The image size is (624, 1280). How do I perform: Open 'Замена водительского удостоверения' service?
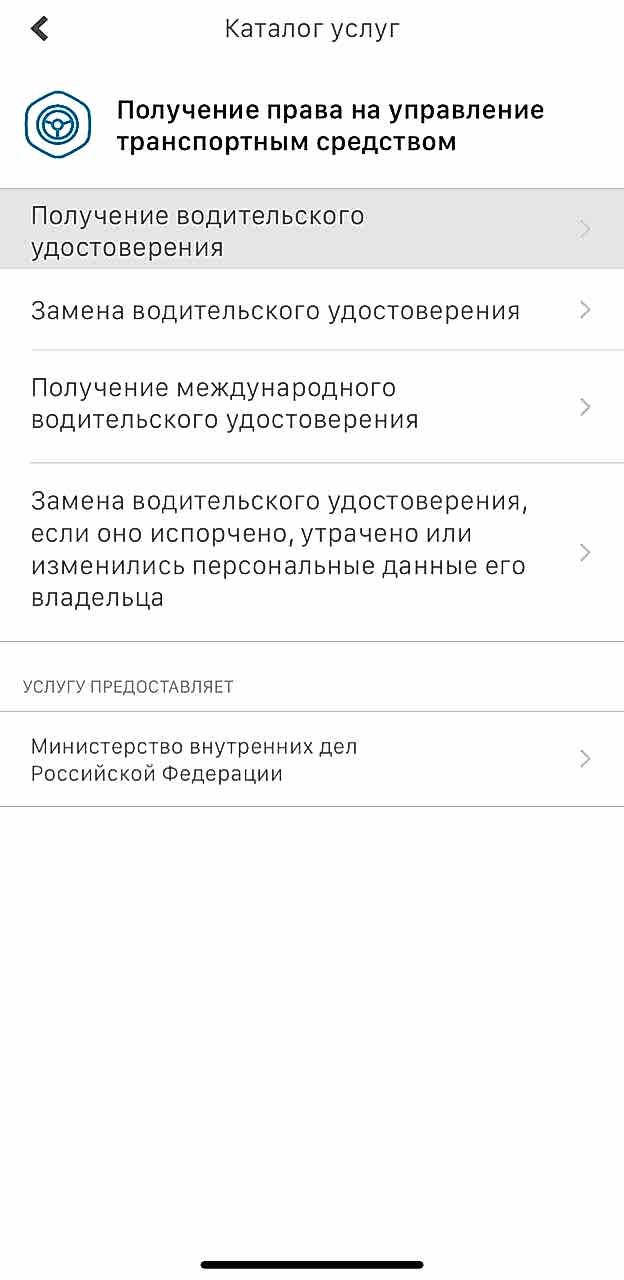pos(310,310)
